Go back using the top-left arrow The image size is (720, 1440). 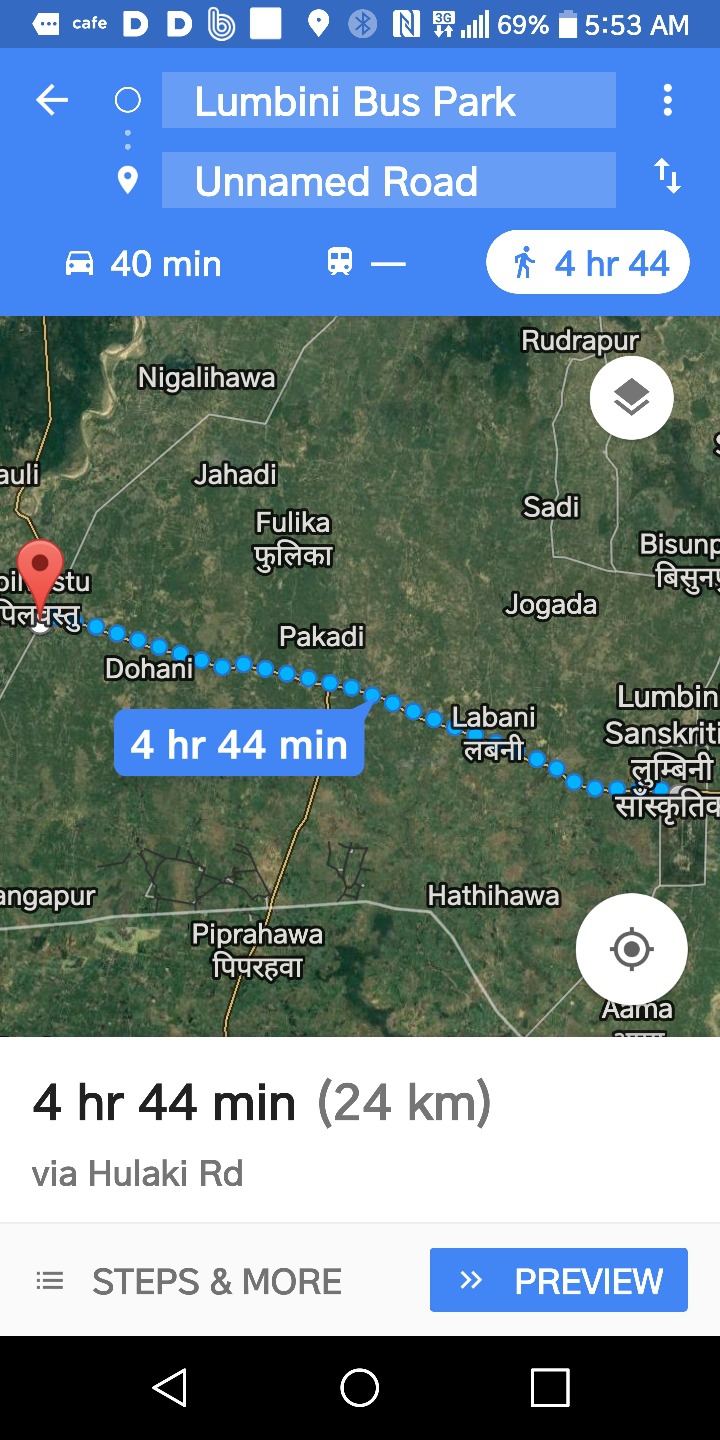point(51,100)
